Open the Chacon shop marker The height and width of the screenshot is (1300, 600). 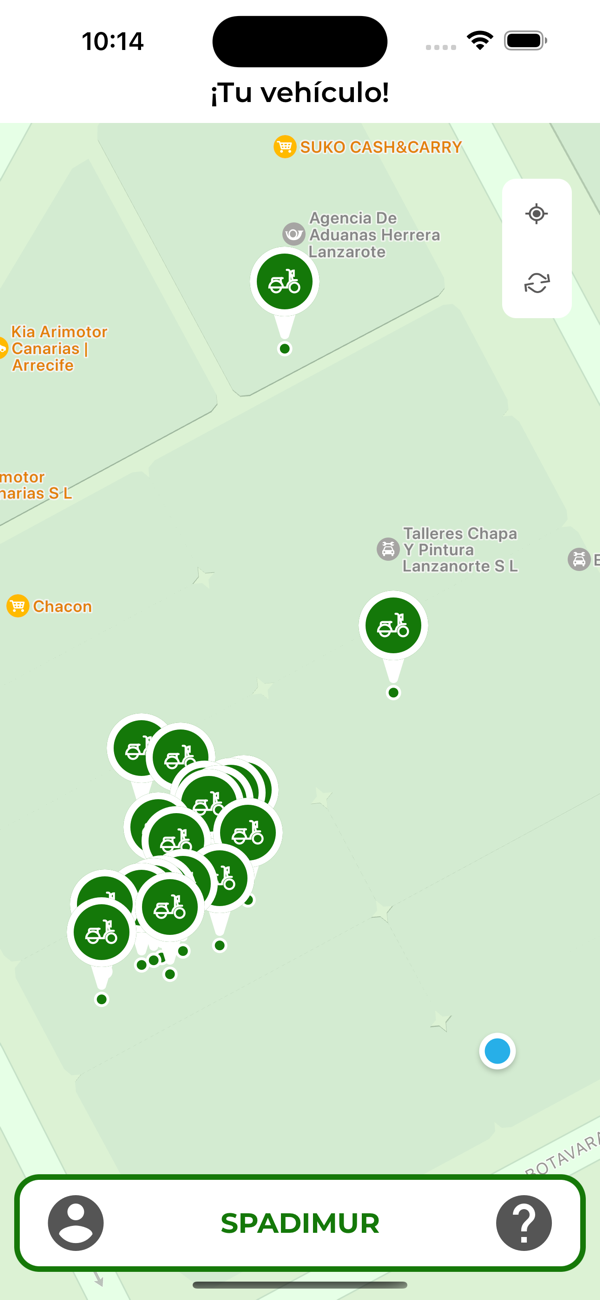tap(18, 606)
